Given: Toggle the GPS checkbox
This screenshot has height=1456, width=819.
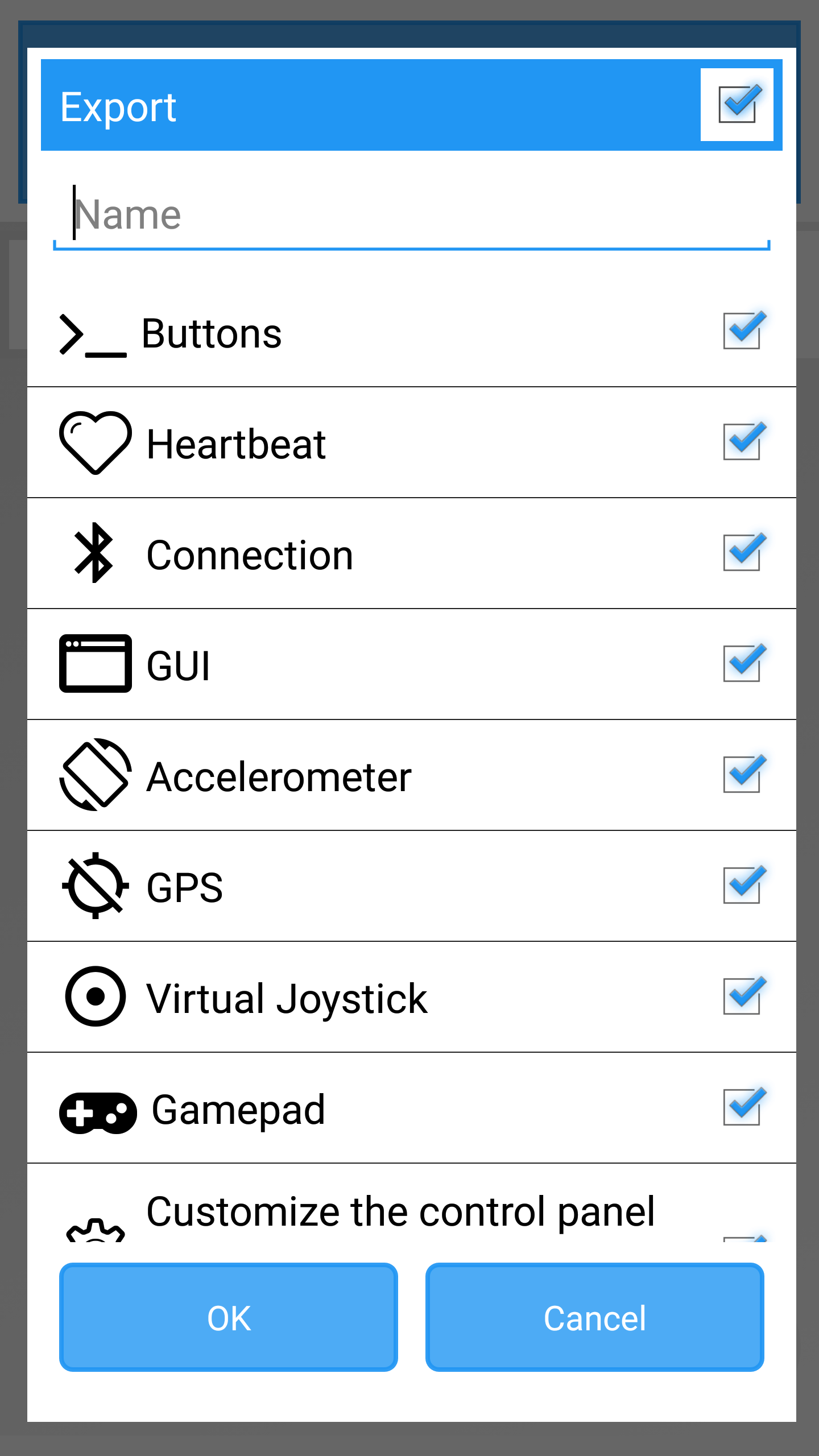Looking at the screenshot, I should click(743, 885).
